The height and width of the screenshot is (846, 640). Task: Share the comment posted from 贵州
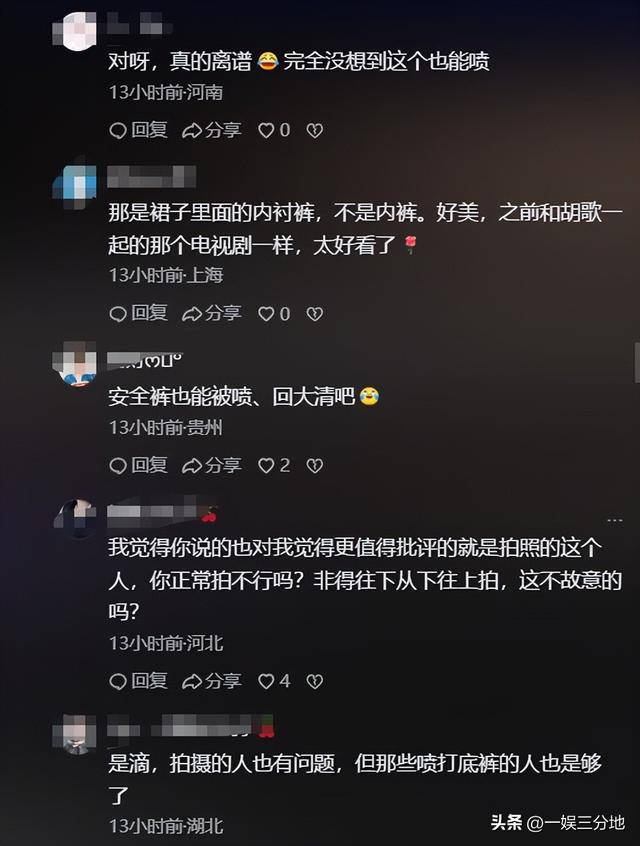(212, 465)
